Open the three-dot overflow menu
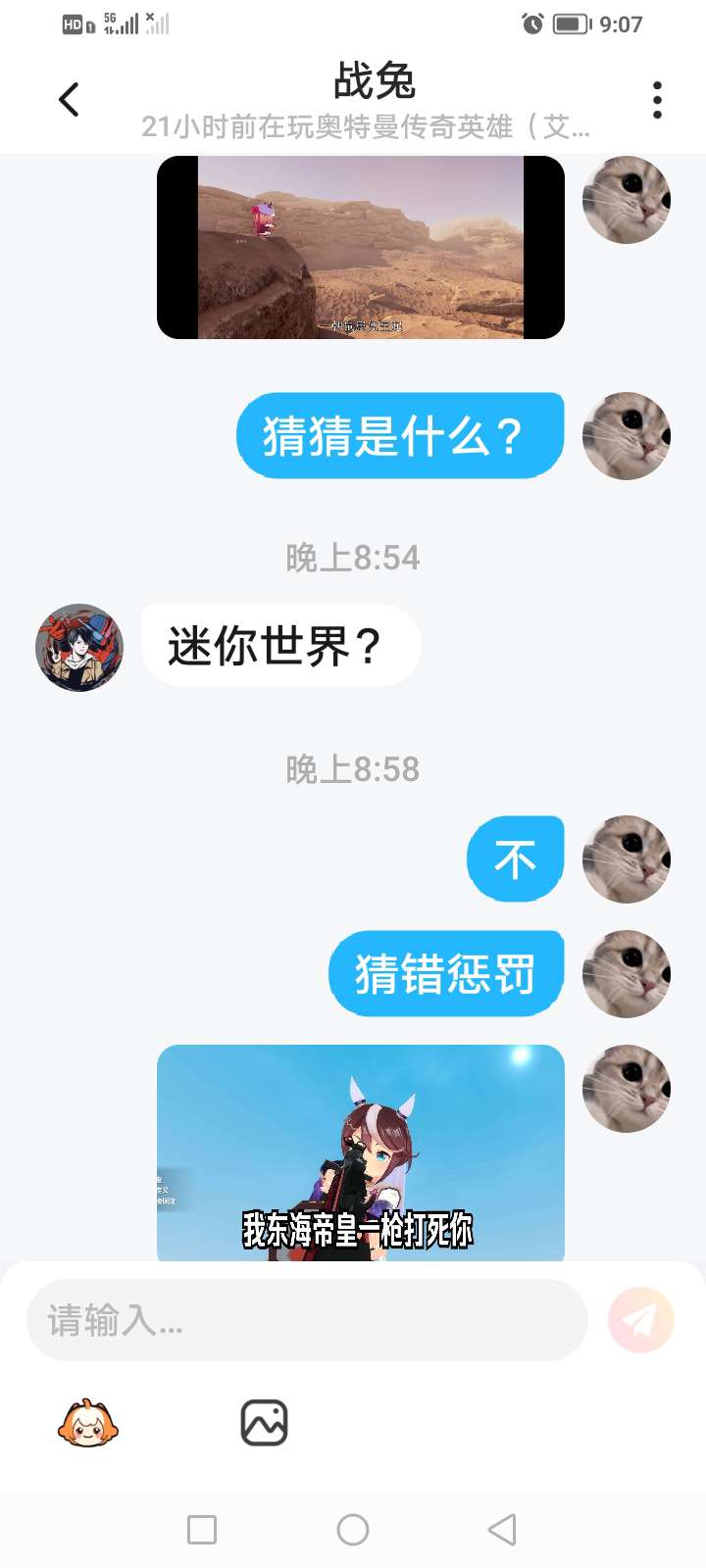Image resolution: width=706 pixels, height=1568 pixels. click(657, 100)
